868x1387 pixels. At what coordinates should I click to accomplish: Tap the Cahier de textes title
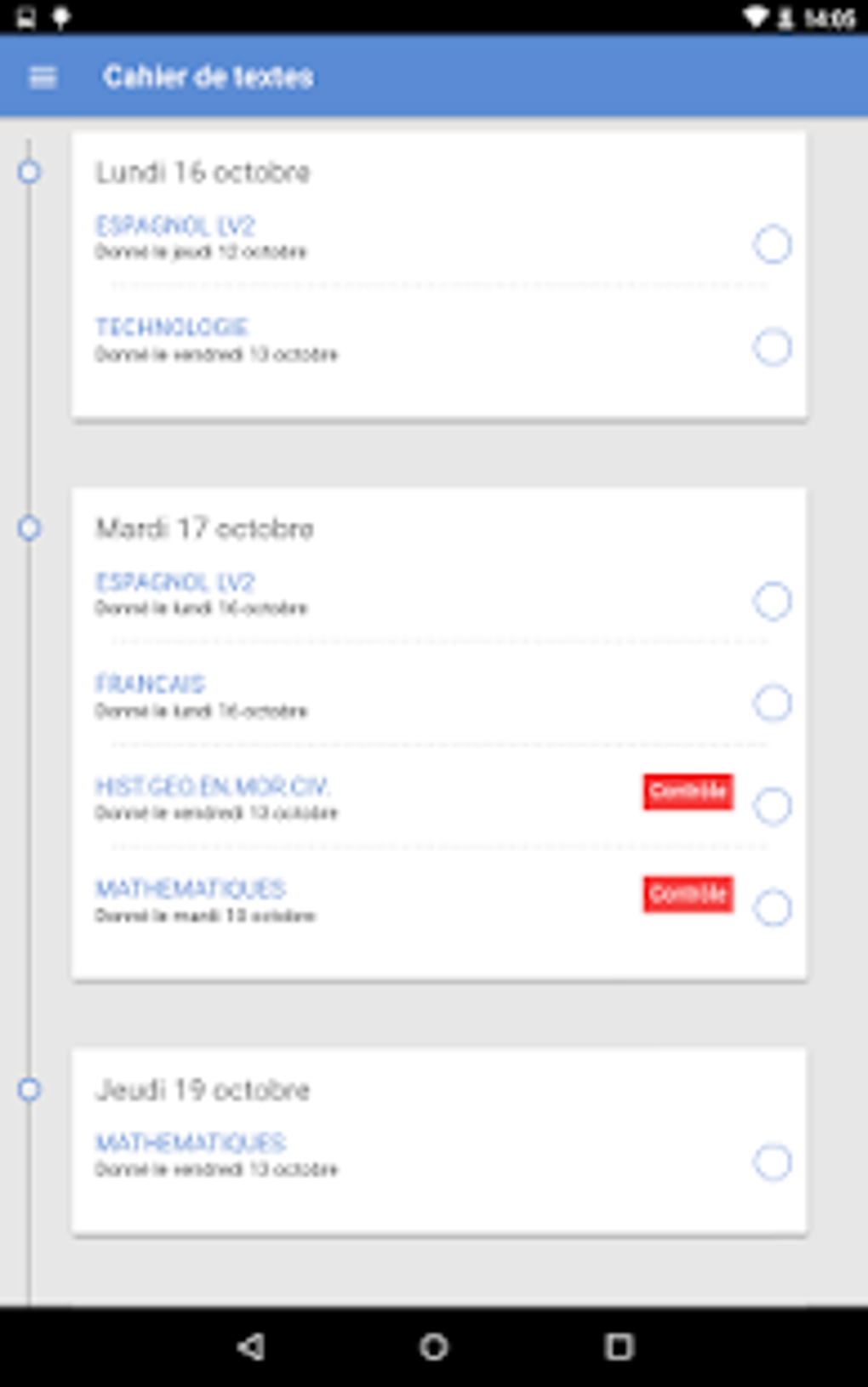click(x=208, y=76)
